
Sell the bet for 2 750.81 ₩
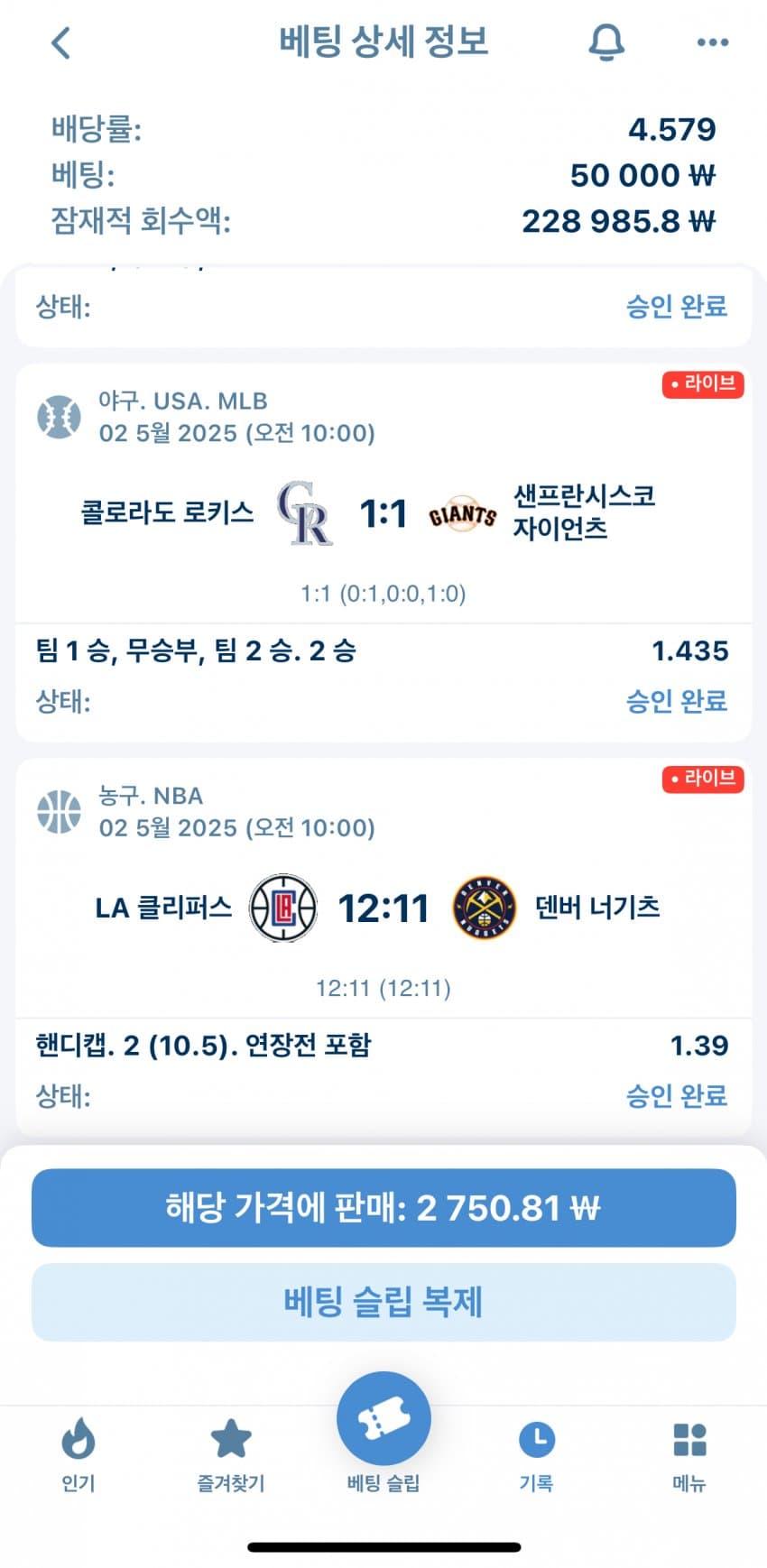click(383, 1208)
